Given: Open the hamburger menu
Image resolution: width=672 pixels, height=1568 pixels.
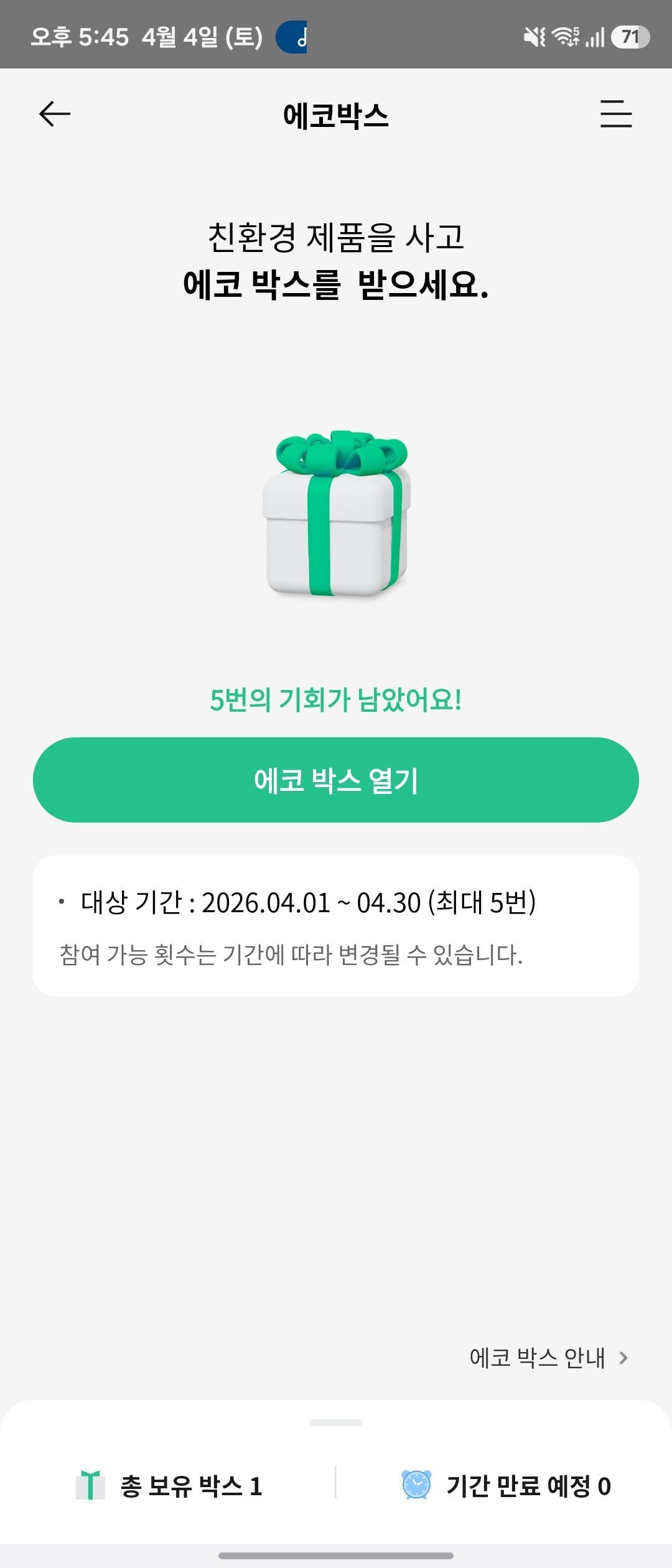Looking at the screenshot, I should 615,114.
